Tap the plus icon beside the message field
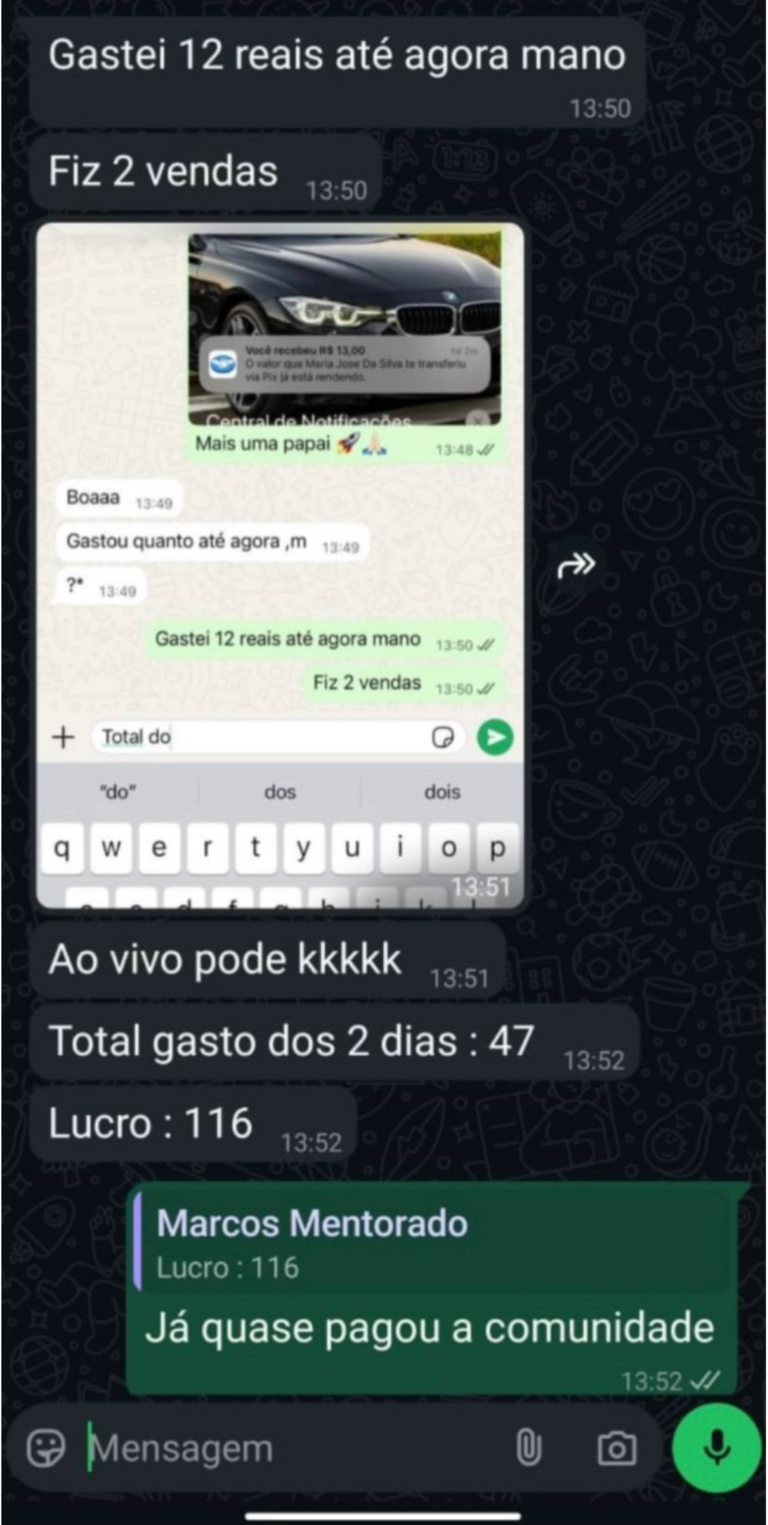Image resolution: width=768 pixels, height=1525 pixels. click(x=63, y=737)
